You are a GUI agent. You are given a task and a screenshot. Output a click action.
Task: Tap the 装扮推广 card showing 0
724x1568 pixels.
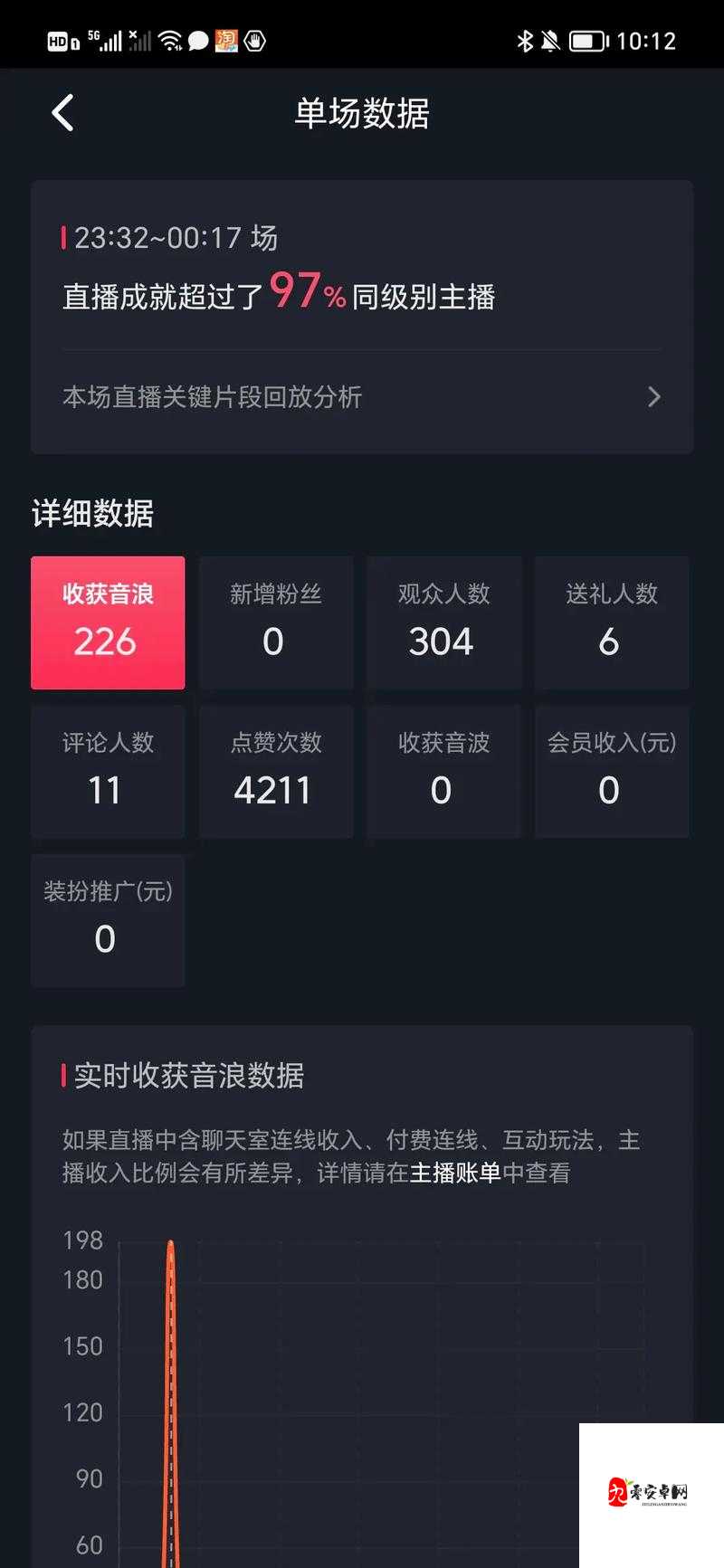(108, 920)
